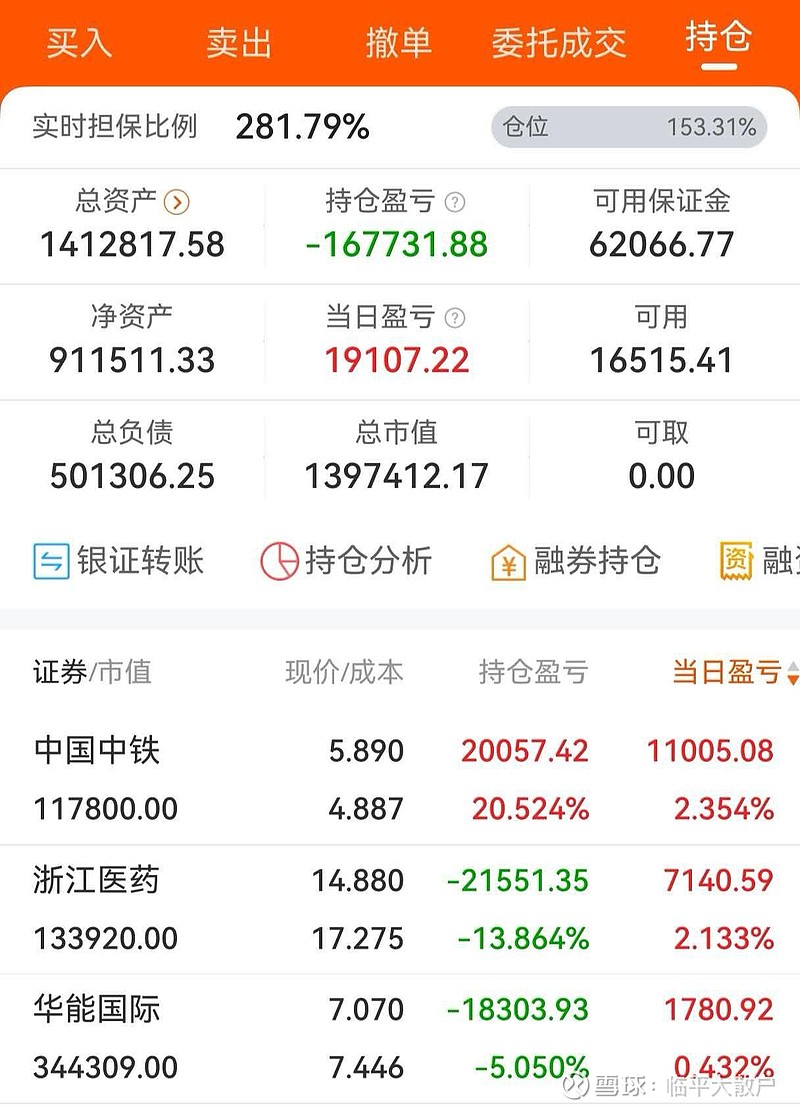Tap the orange arrow beside 总资产

[x=176, y=202]
